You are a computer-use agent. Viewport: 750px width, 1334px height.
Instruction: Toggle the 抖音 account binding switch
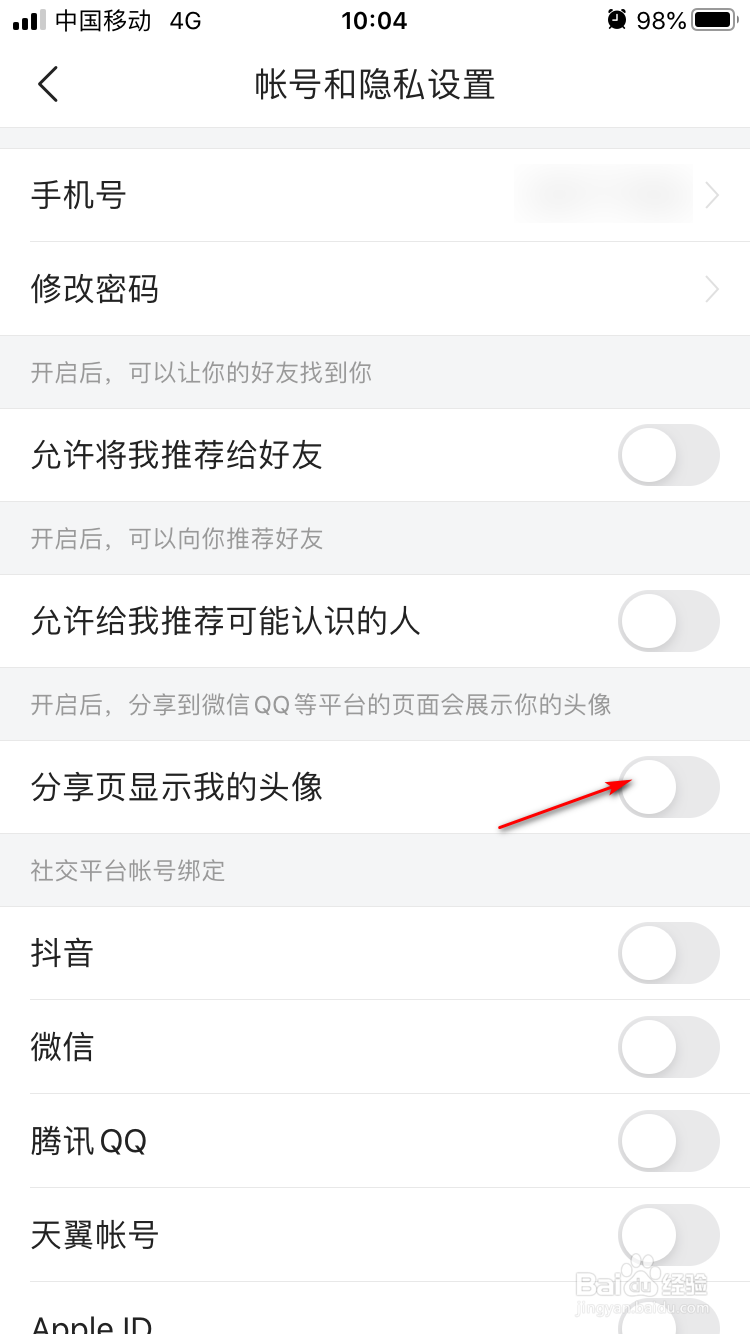coord(668,953)
